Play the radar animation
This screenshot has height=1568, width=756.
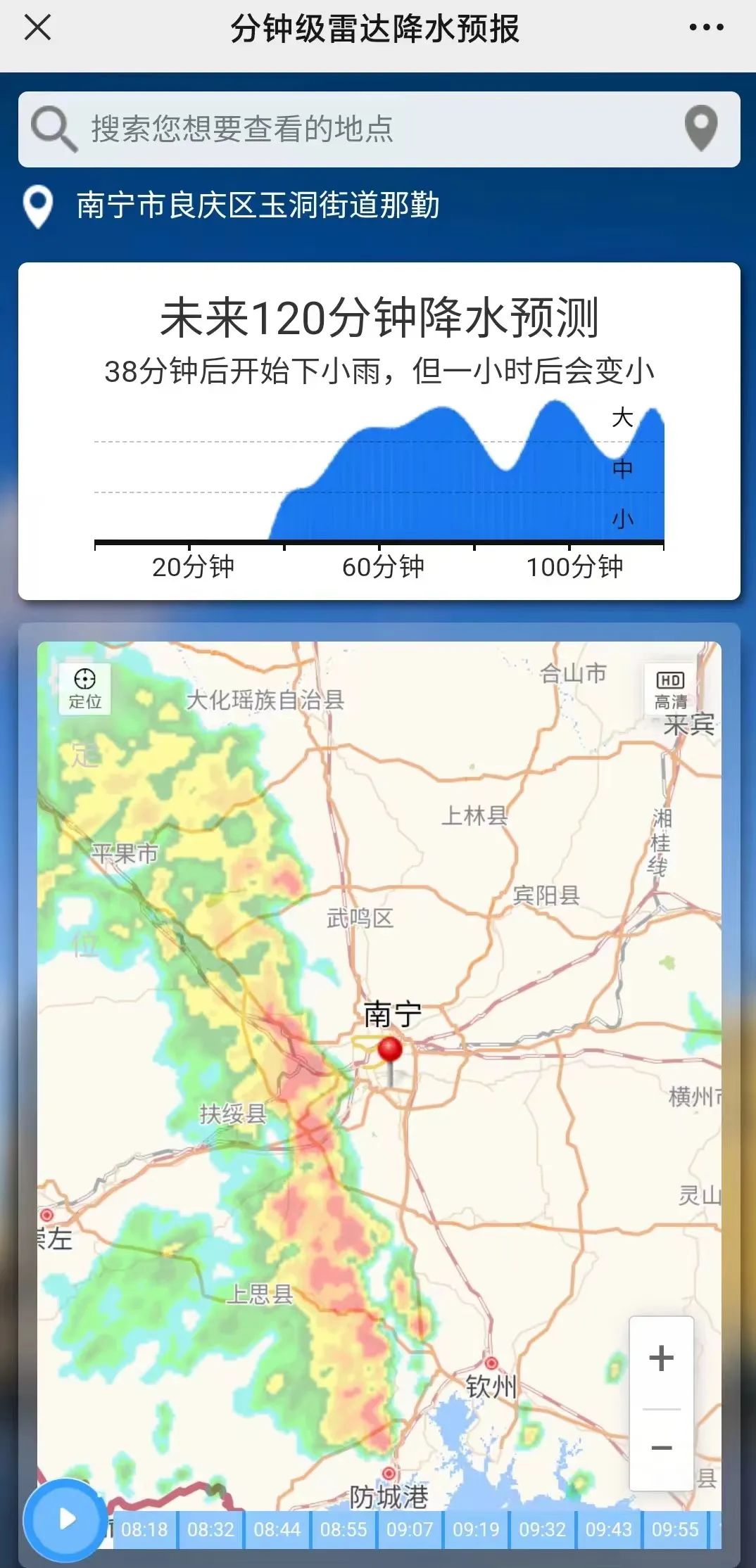65,1519
